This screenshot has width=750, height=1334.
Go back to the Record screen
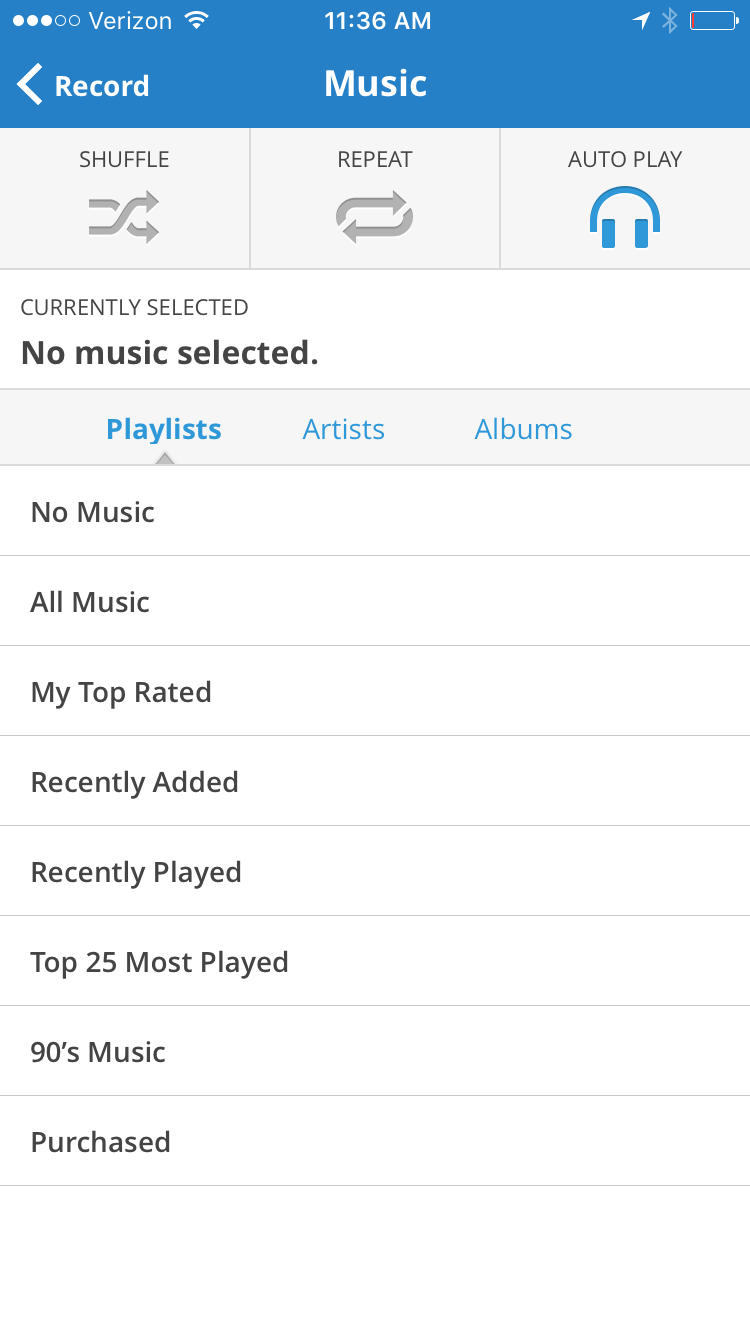pos(84,85)
